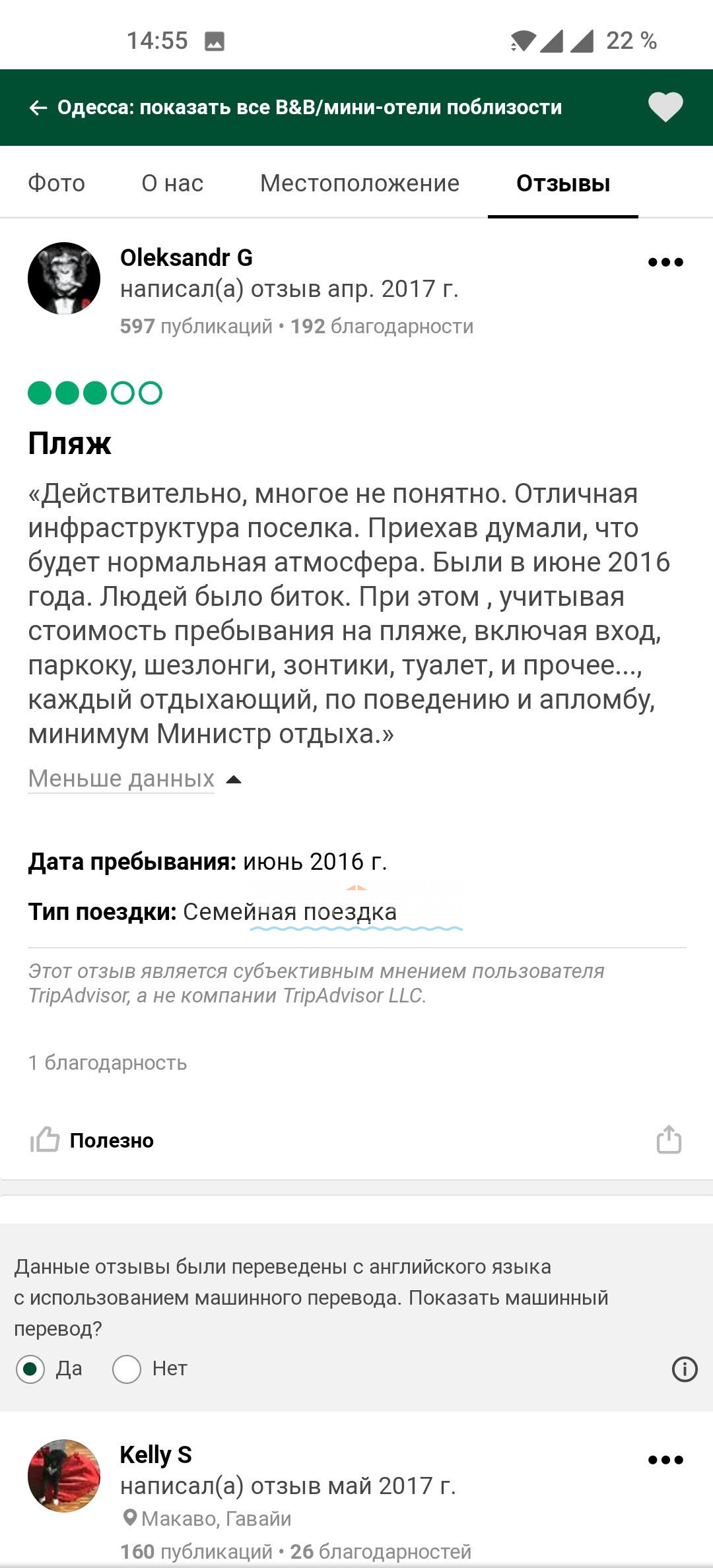
Task: Select the Отзывы tab
Action: [x=562, y=183]
